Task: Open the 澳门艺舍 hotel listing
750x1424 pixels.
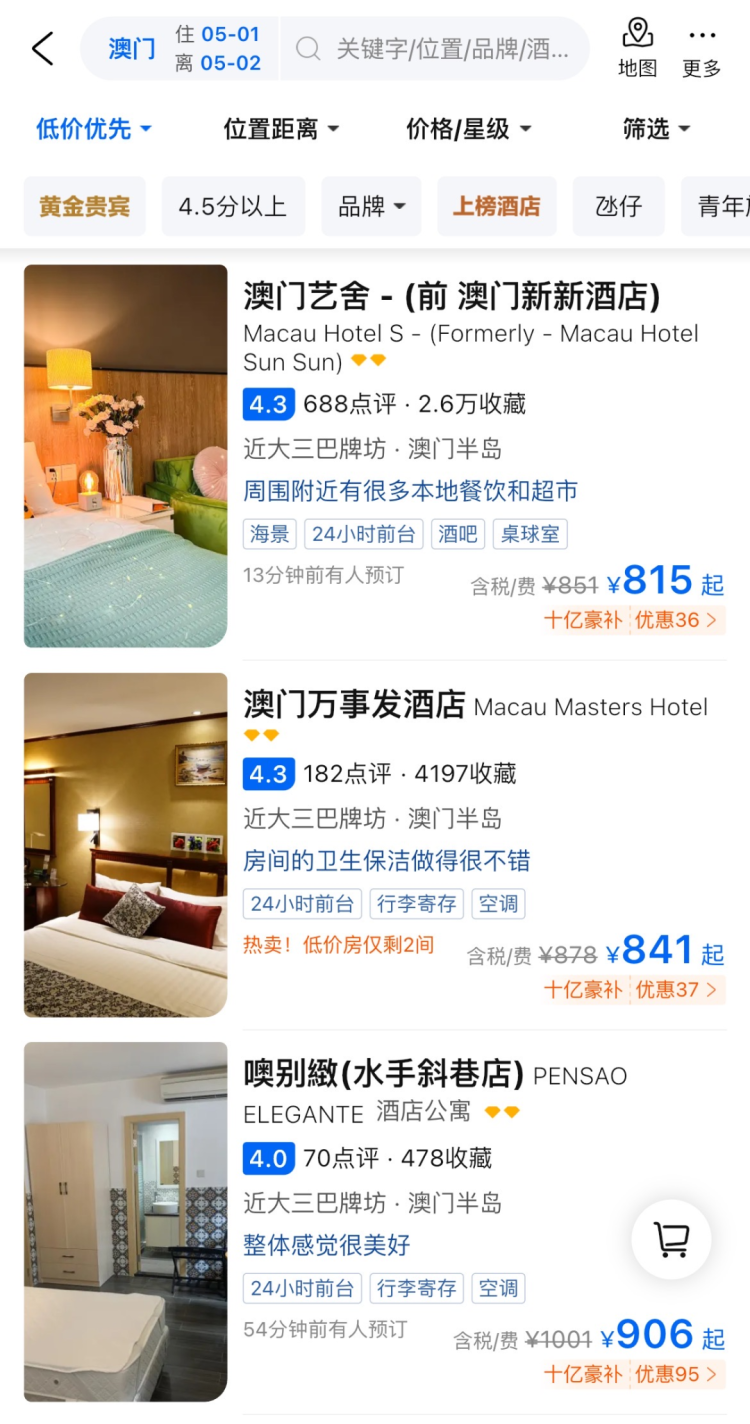Action: (452, 297)
